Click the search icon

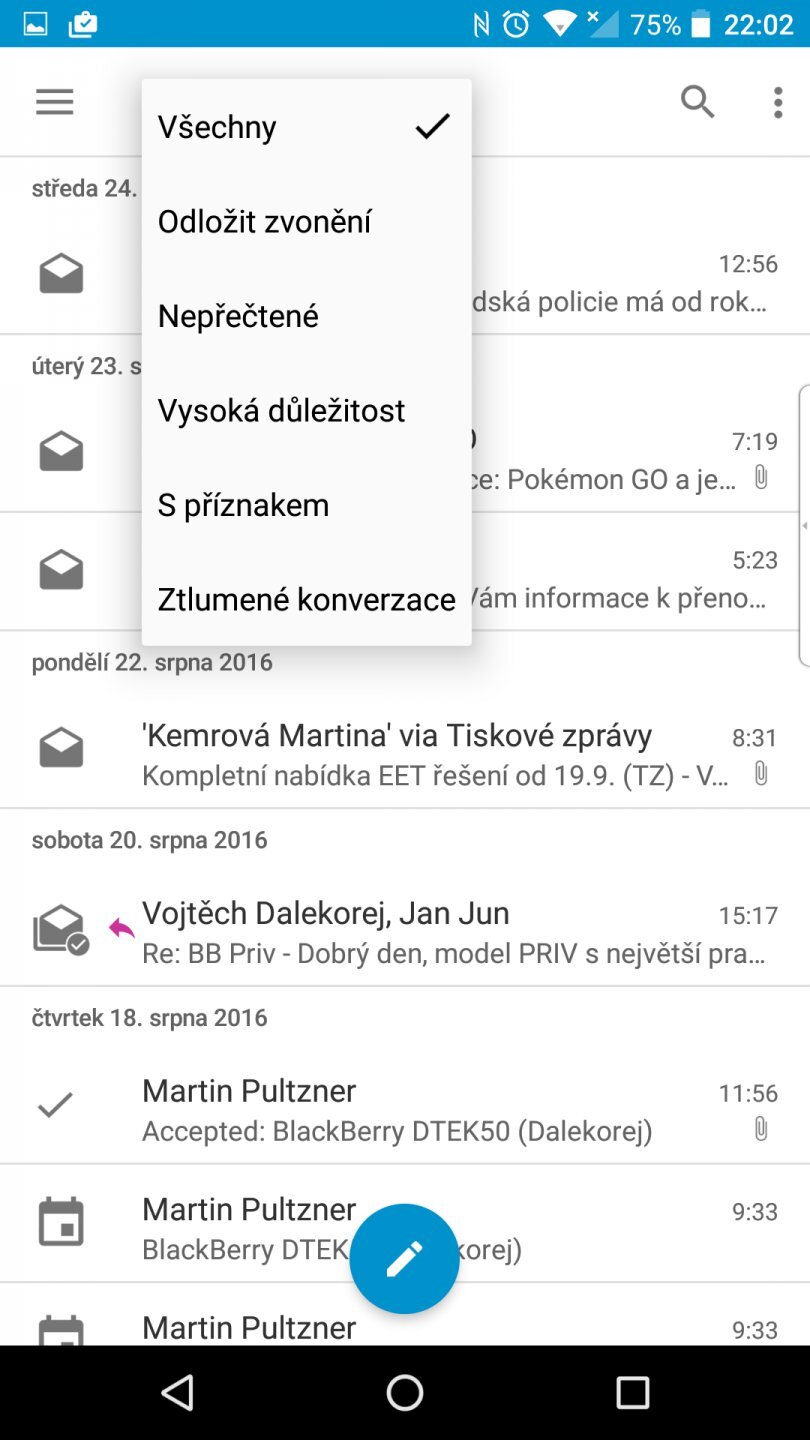[x=698, y=102]
